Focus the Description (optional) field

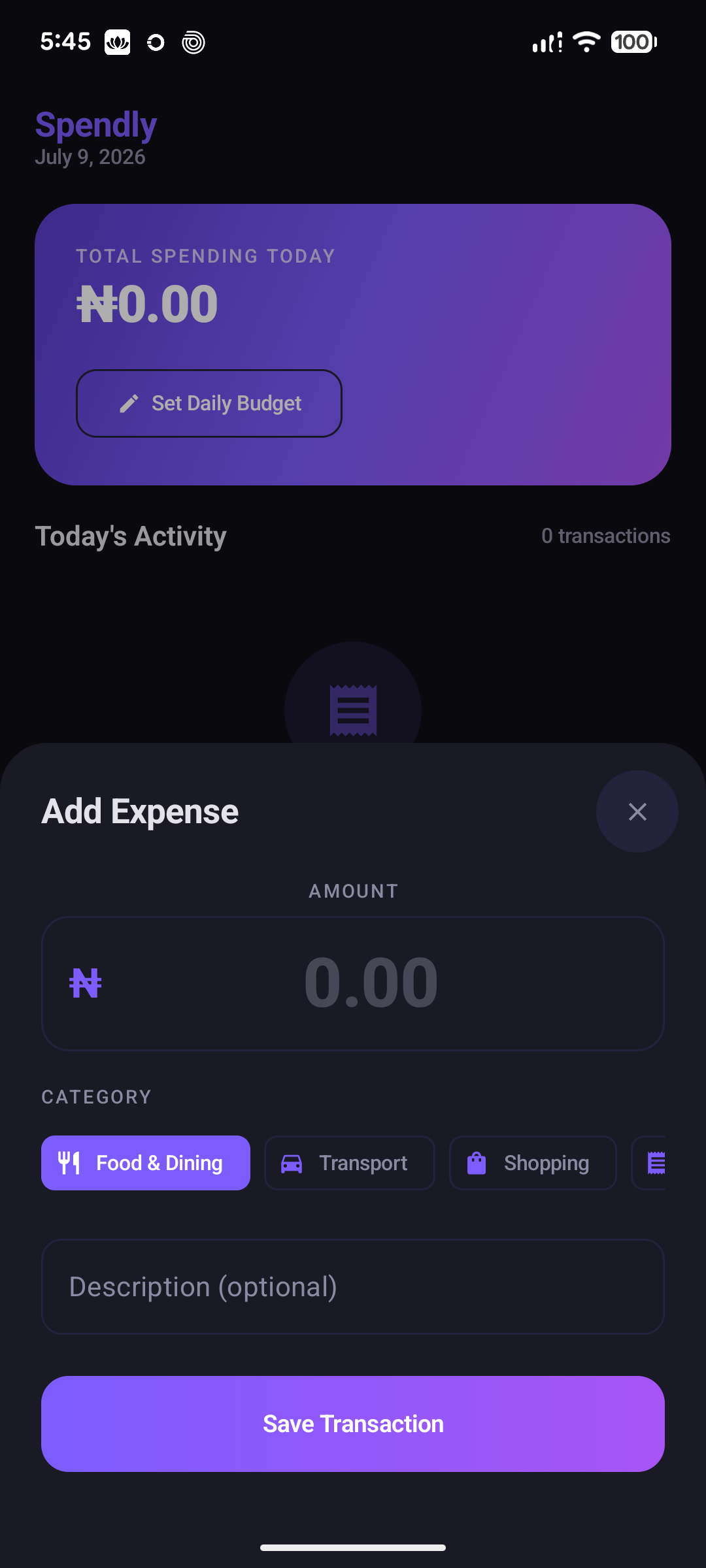coord(353,1286)
